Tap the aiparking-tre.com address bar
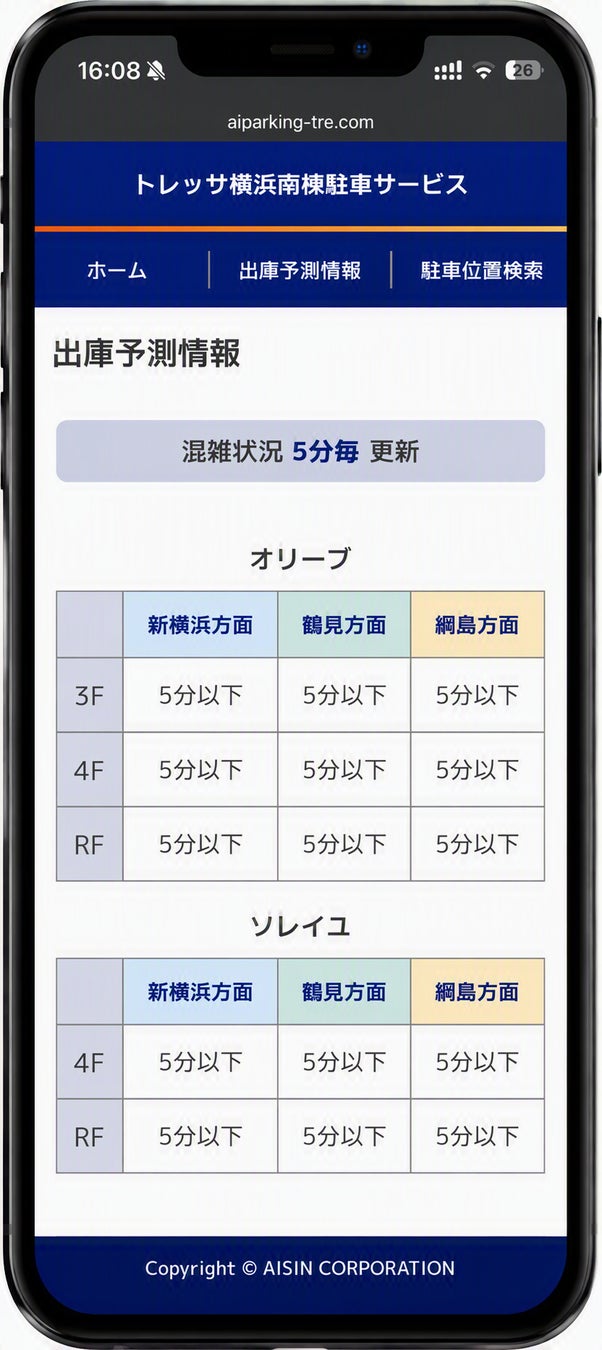 pos(300,122)
